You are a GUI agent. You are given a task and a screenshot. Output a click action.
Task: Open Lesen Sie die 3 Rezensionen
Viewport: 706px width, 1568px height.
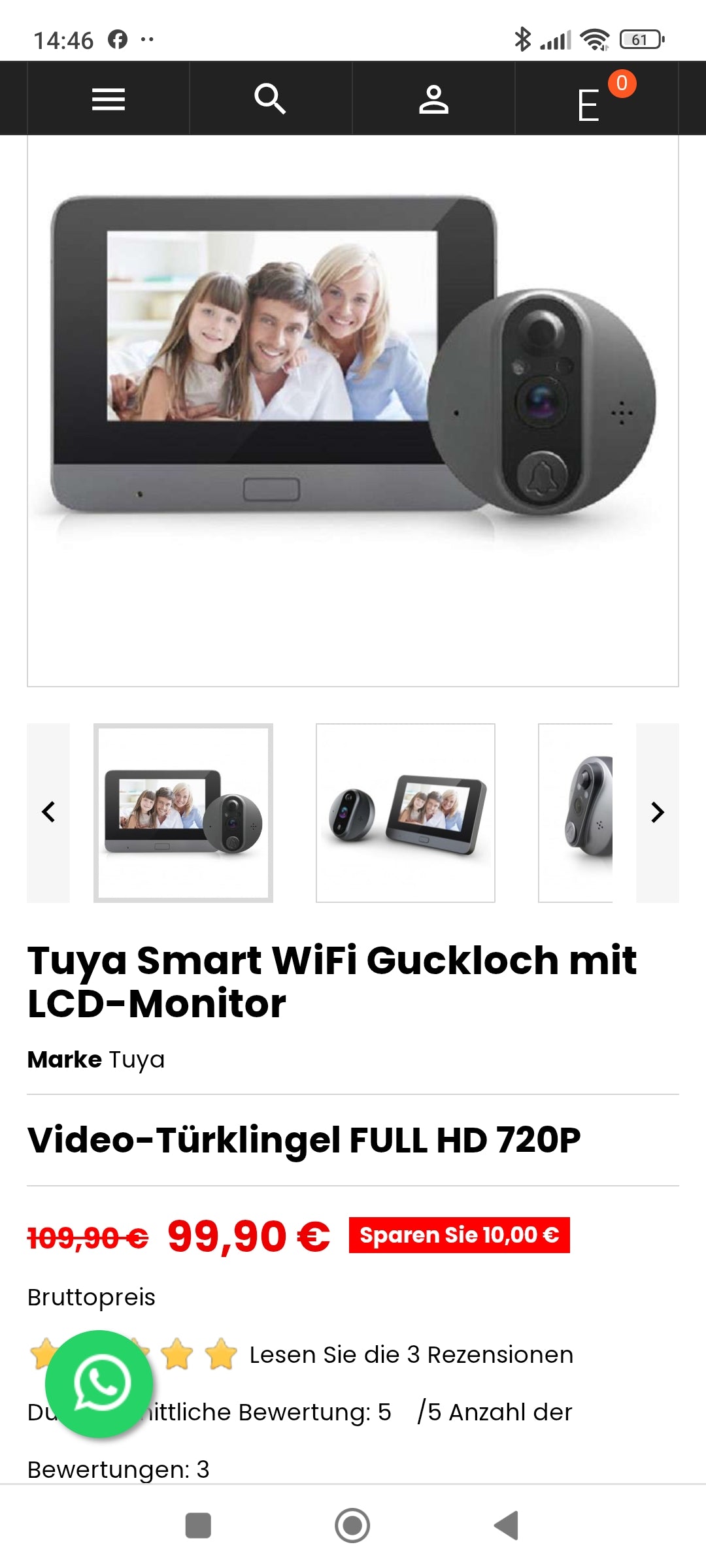(x=411, y=1354)
